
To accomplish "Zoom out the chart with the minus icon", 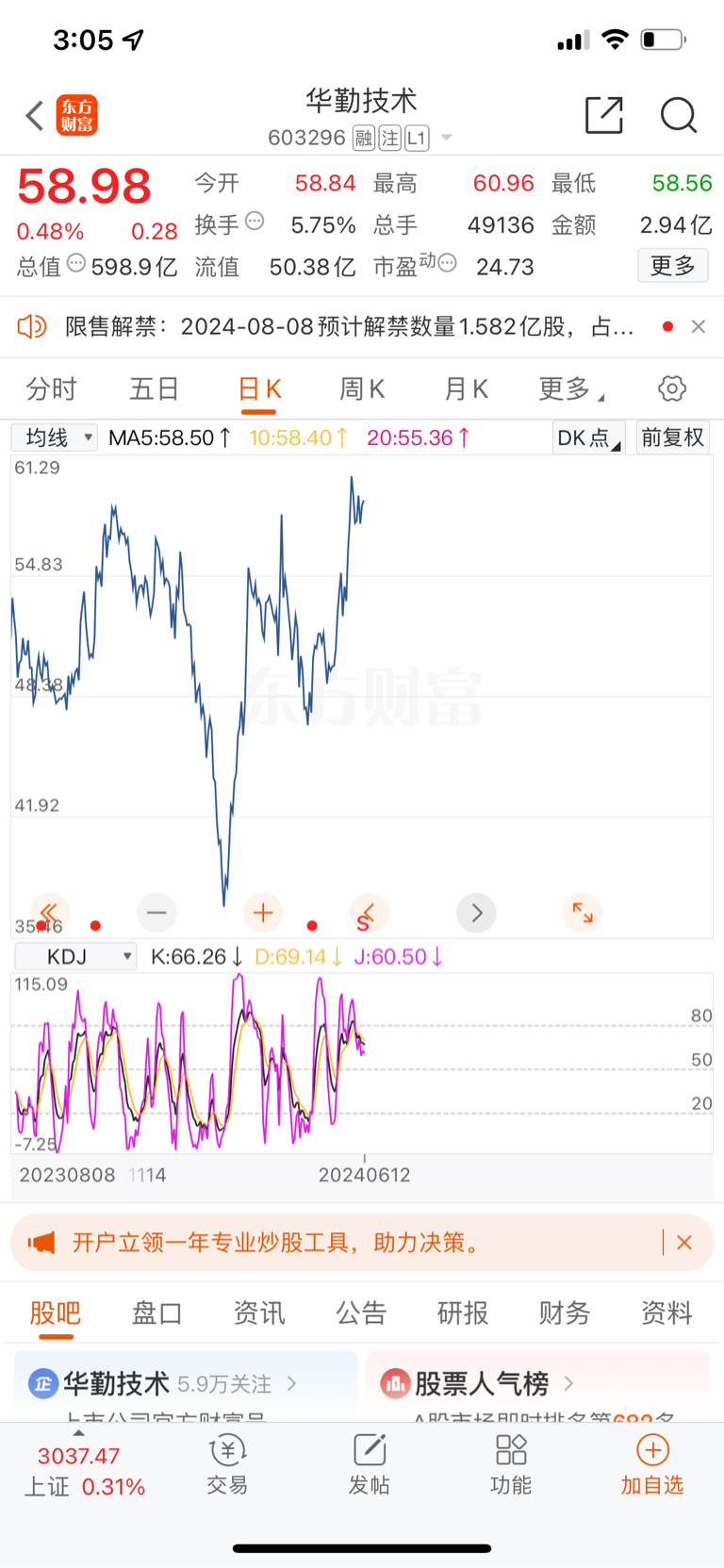I will (156, 913).
